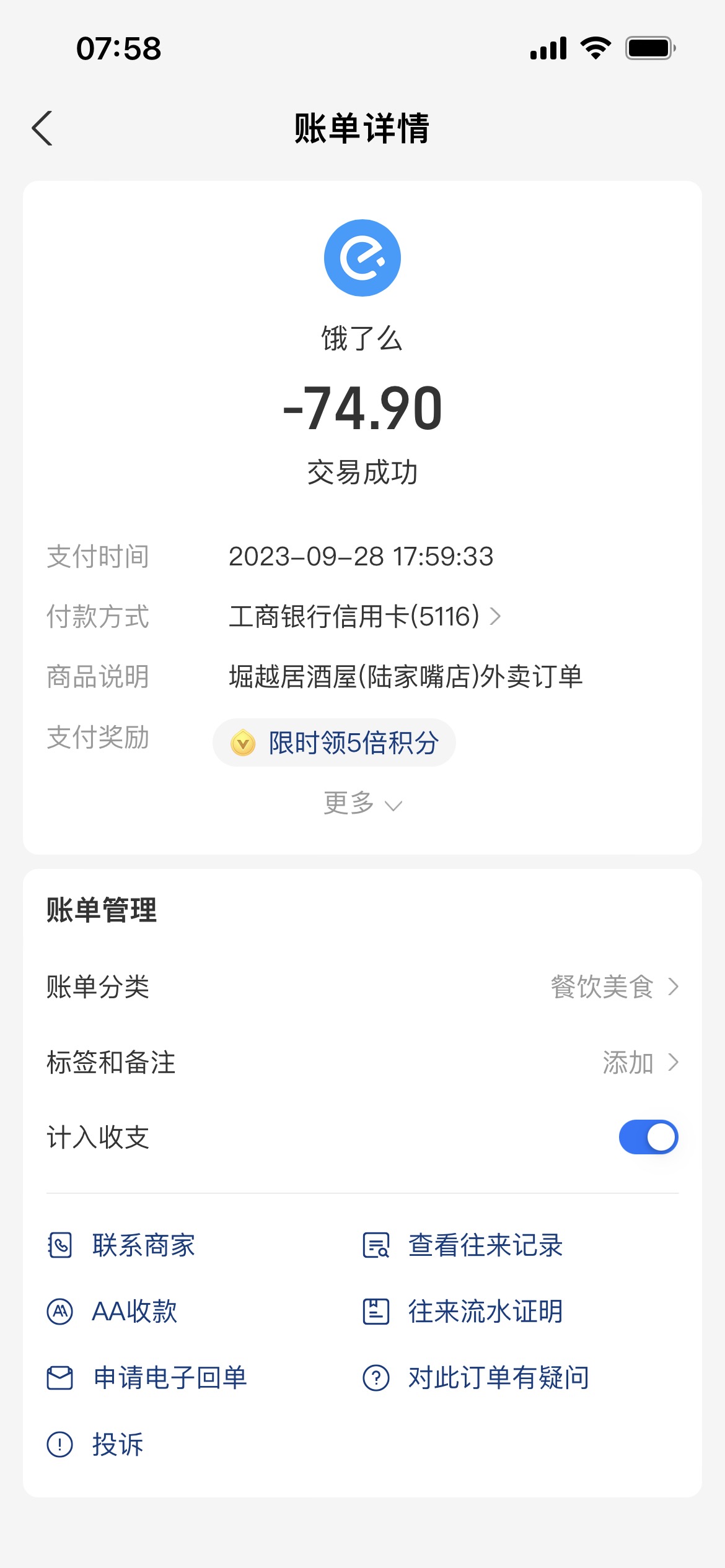Viewport: 725px width, 1568px height.
Task: Select 申请电子回单
Action: tap(147, 1378)
